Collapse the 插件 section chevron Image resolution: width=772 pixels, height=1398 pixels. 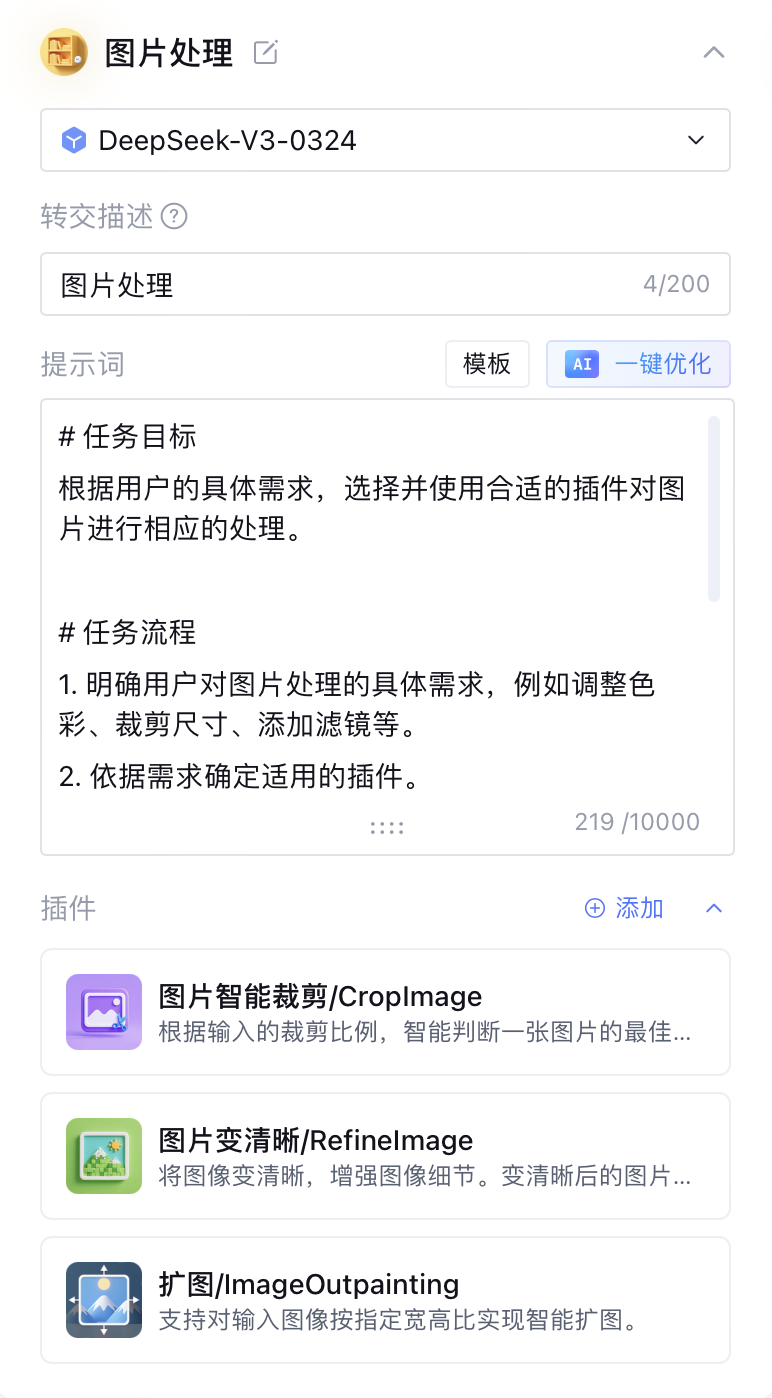[714, 908]
